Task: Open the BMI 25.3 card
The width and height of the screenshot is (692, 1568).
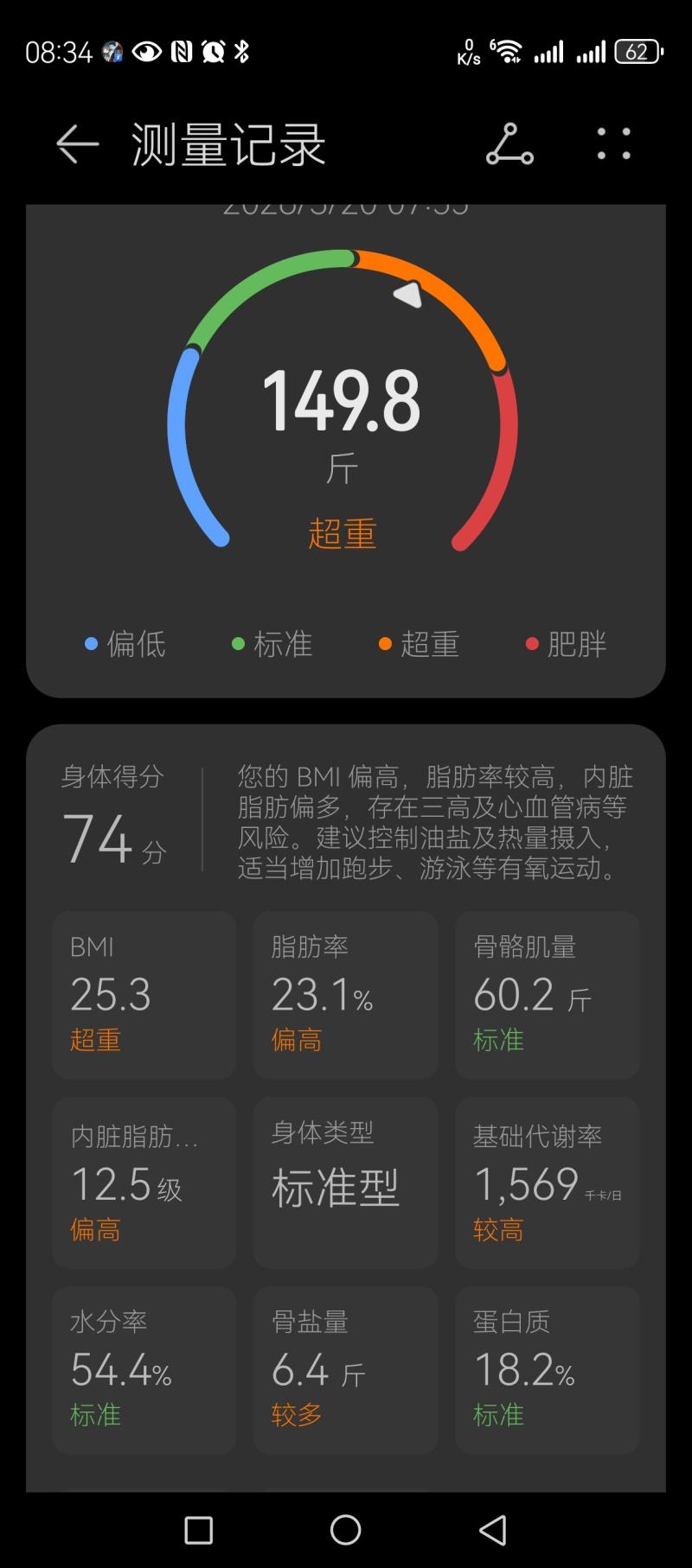Action: (x=144, y=994)
